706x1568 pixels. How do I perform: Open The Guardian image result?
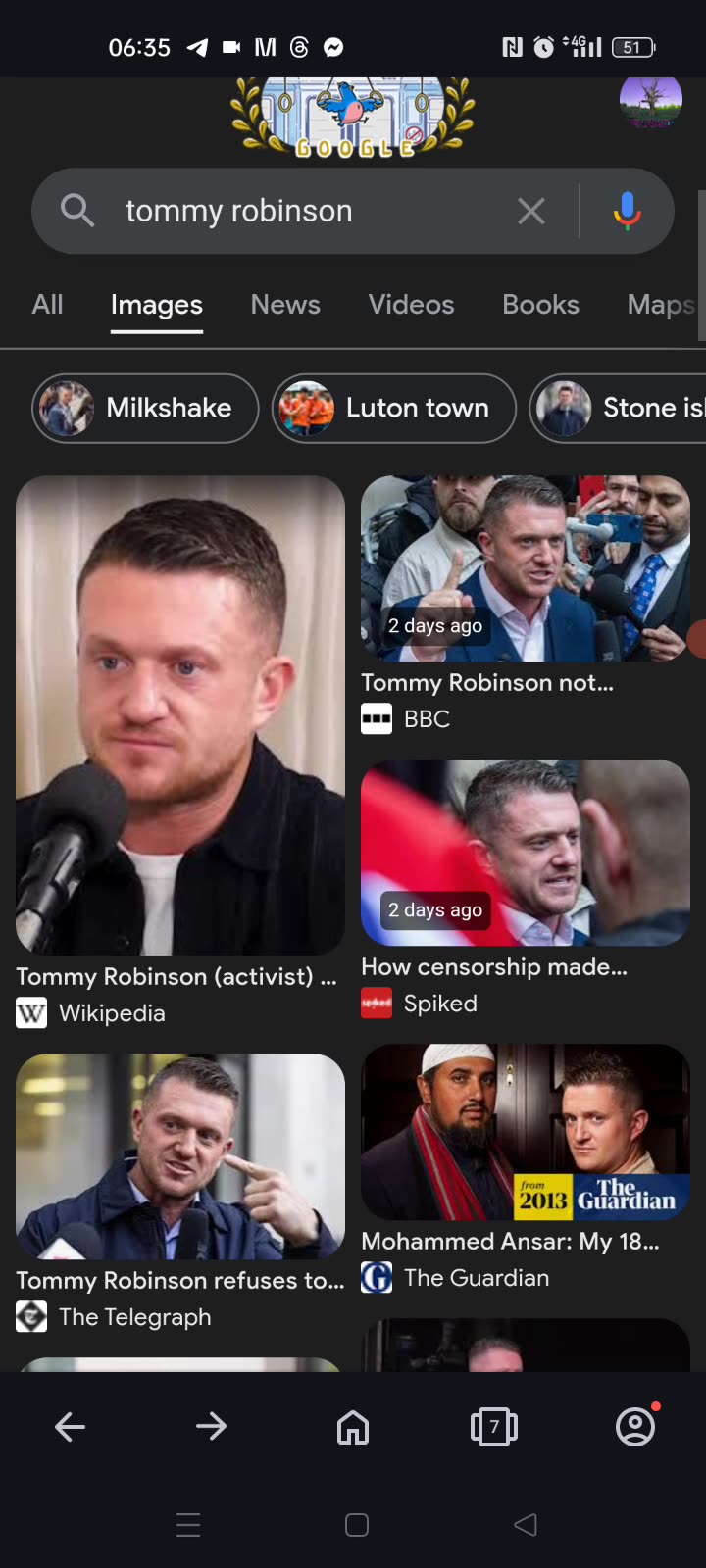coord(525,1132)
